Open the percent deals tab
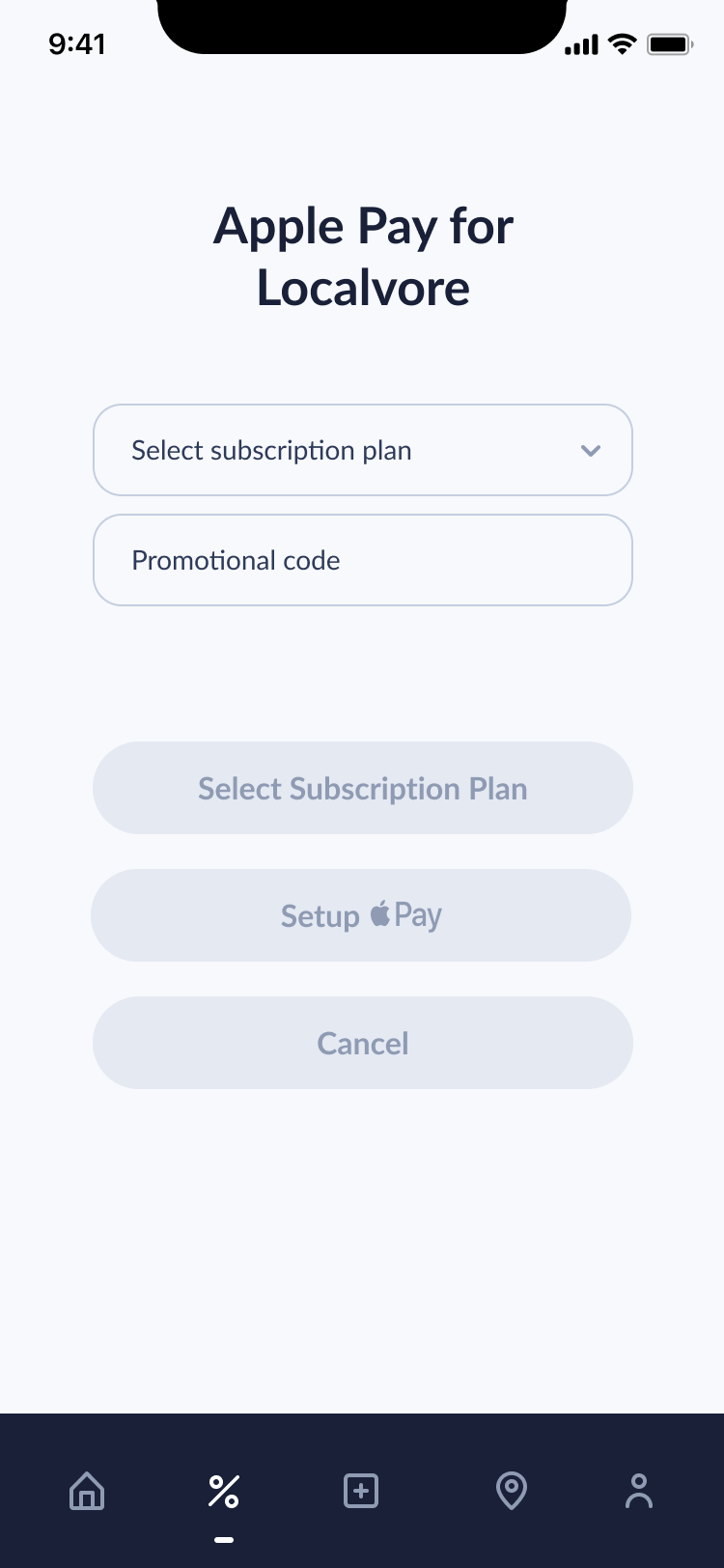This screenshot has width=724, height=1568. click(224, 1491)
